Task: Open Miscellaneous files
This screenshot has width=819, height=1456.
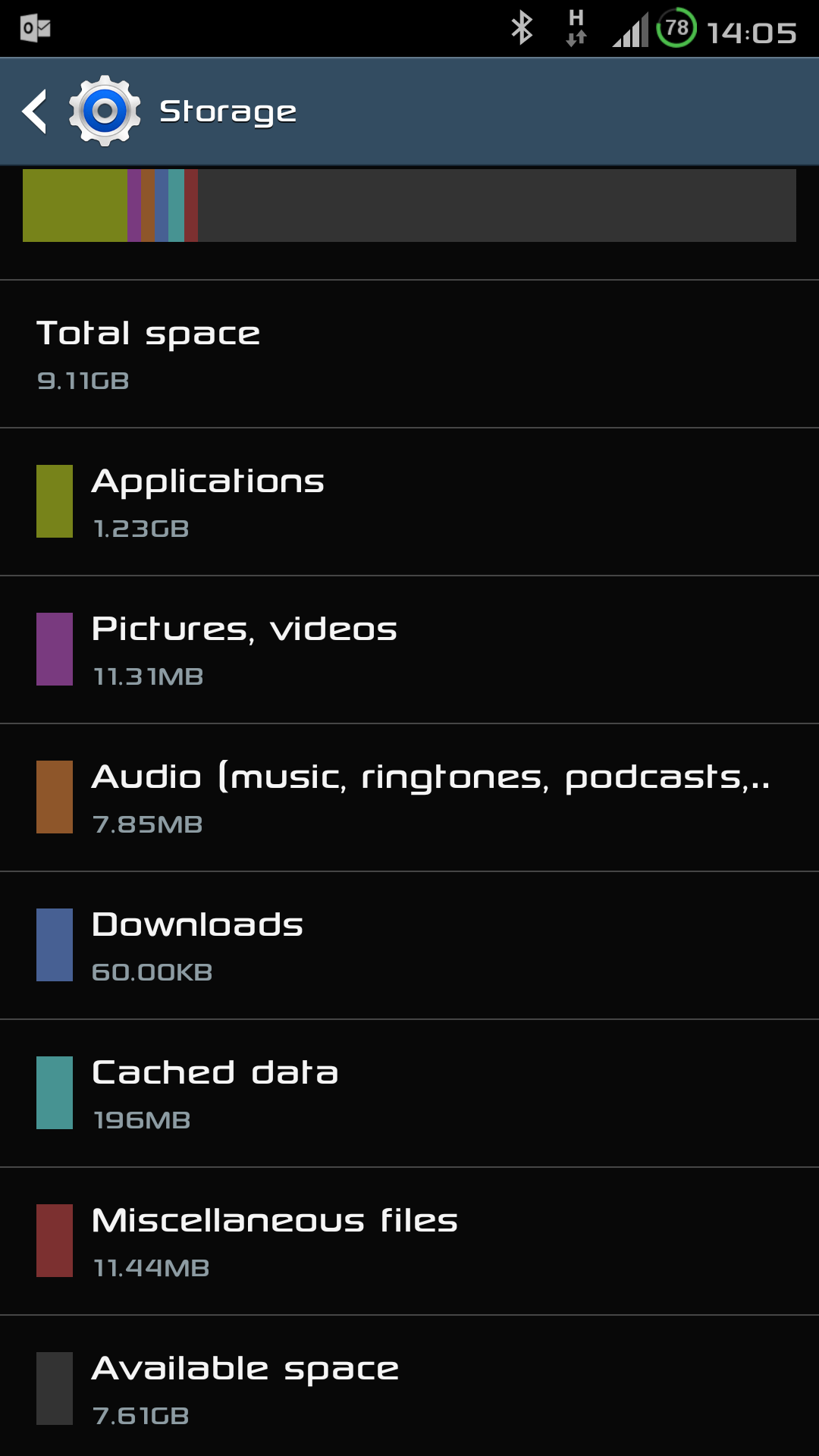Action: (x=409, y=1241)
